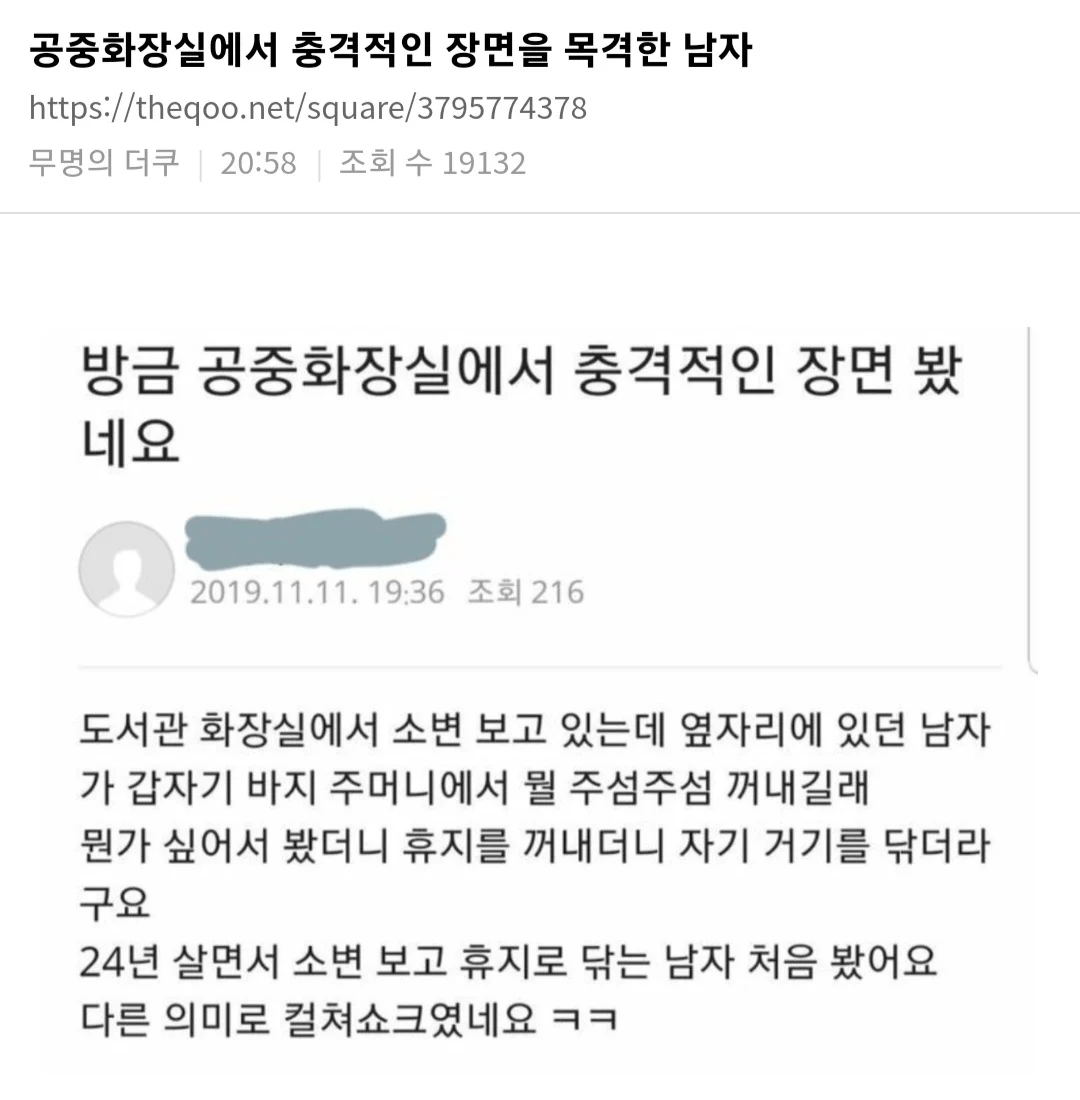Screen dimensions: 1080x1100
Task: Open the theqoo.net post URL link
Action: coord(308,107)
